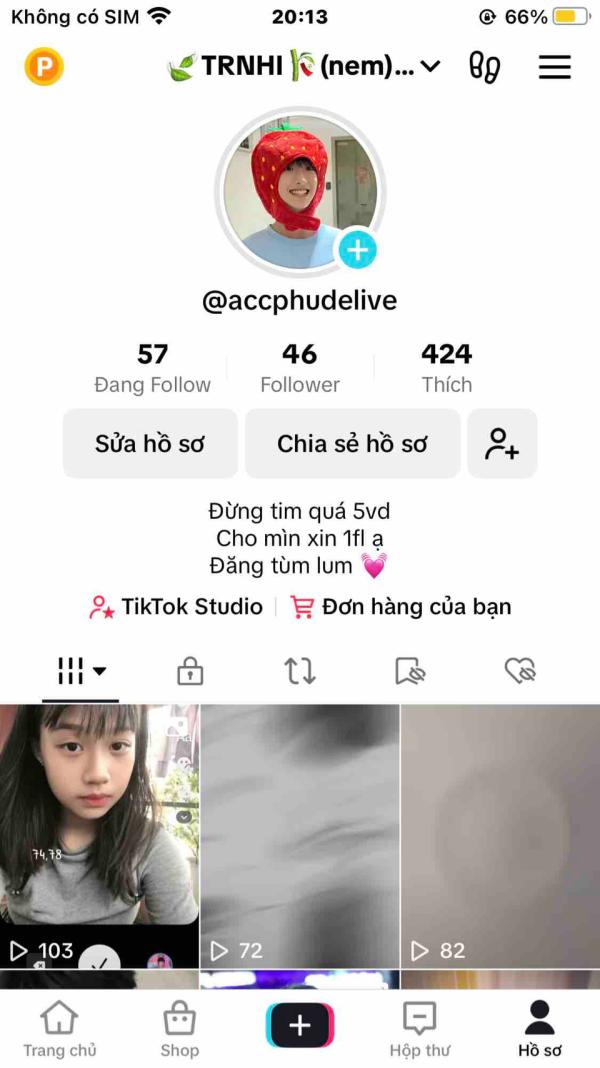
Task: Tap the plus badge on profile photo
Action: 358,250
